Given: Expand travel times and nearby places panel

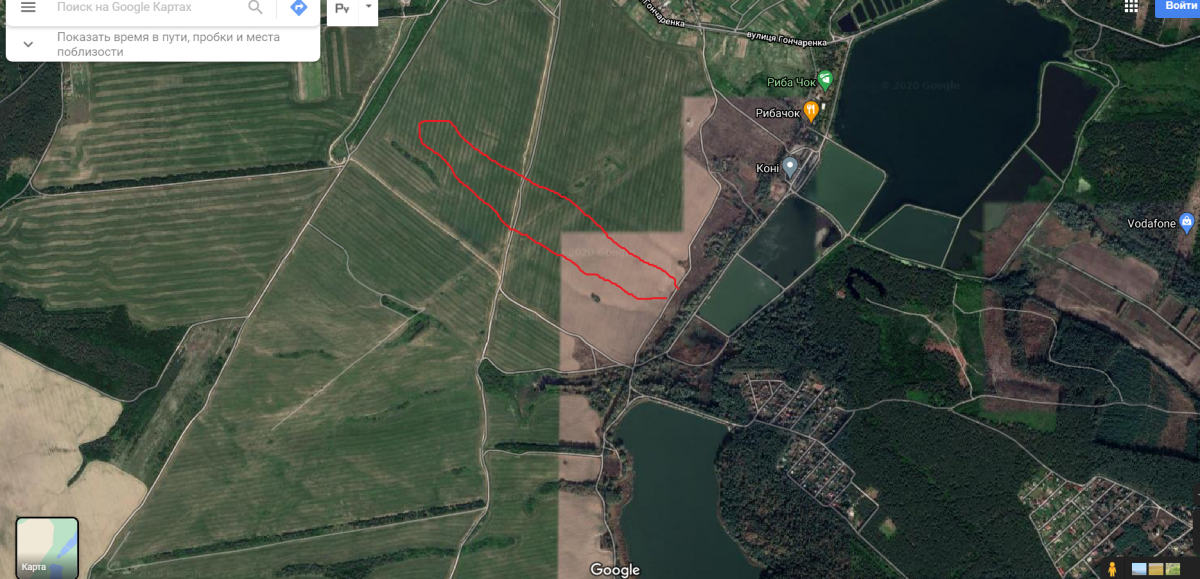Looking at the screenshot, I should [28, 44].
